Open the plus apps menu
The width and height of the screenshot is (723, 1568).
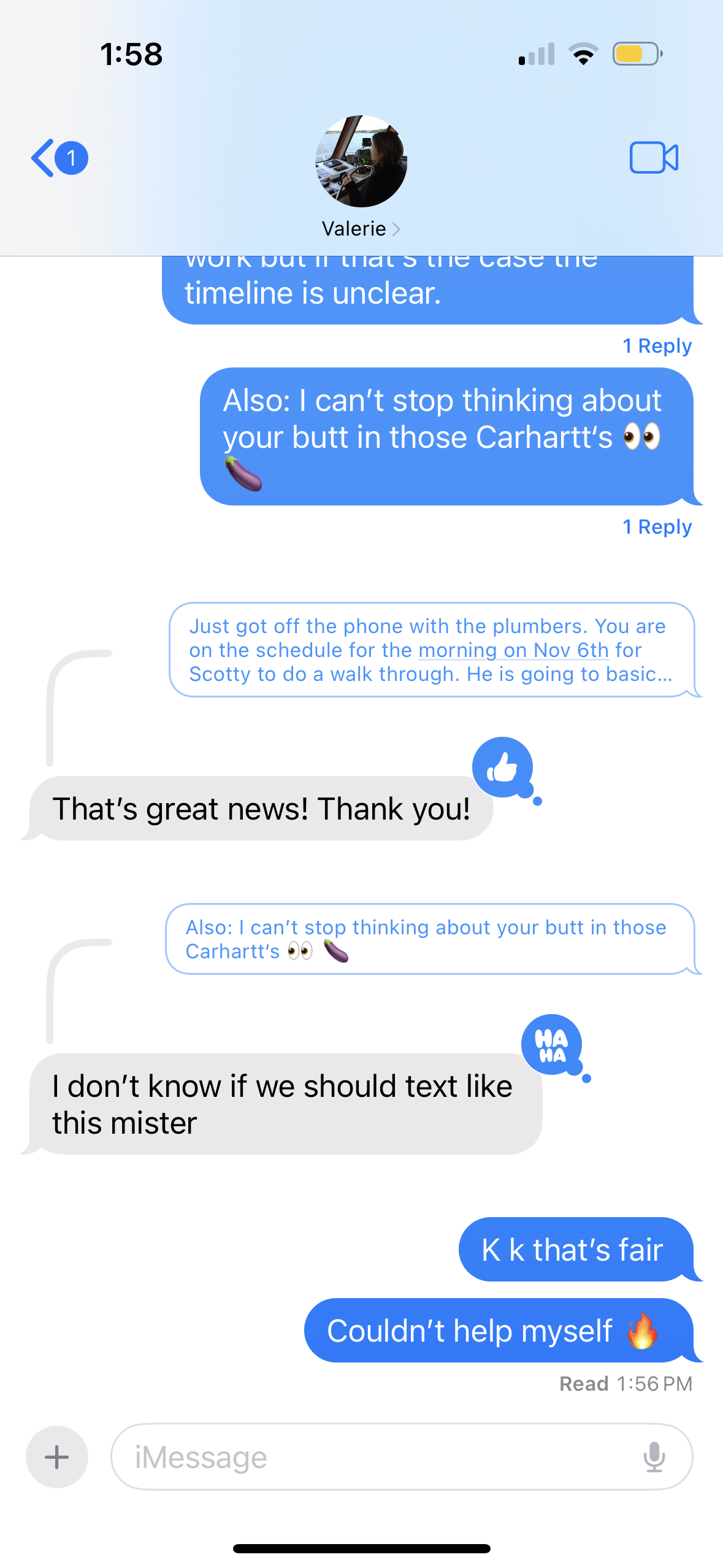57,1457
